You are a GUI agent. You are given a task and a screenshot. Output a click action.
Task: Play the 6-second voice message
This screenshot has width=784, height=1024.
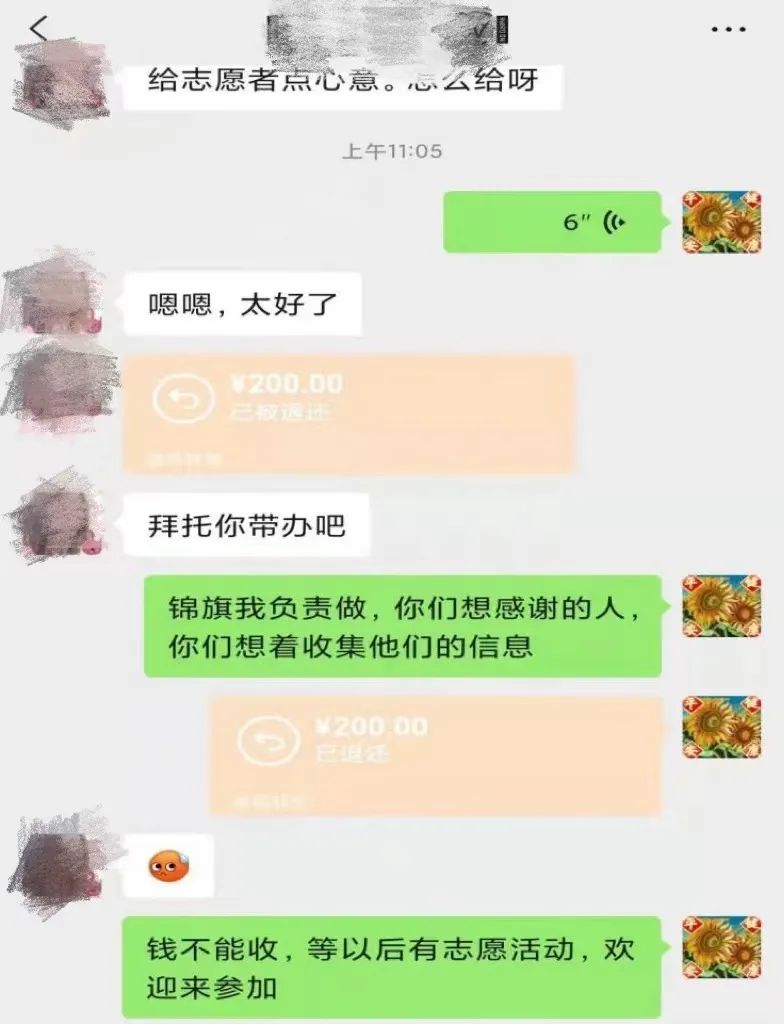coord(552,222)
